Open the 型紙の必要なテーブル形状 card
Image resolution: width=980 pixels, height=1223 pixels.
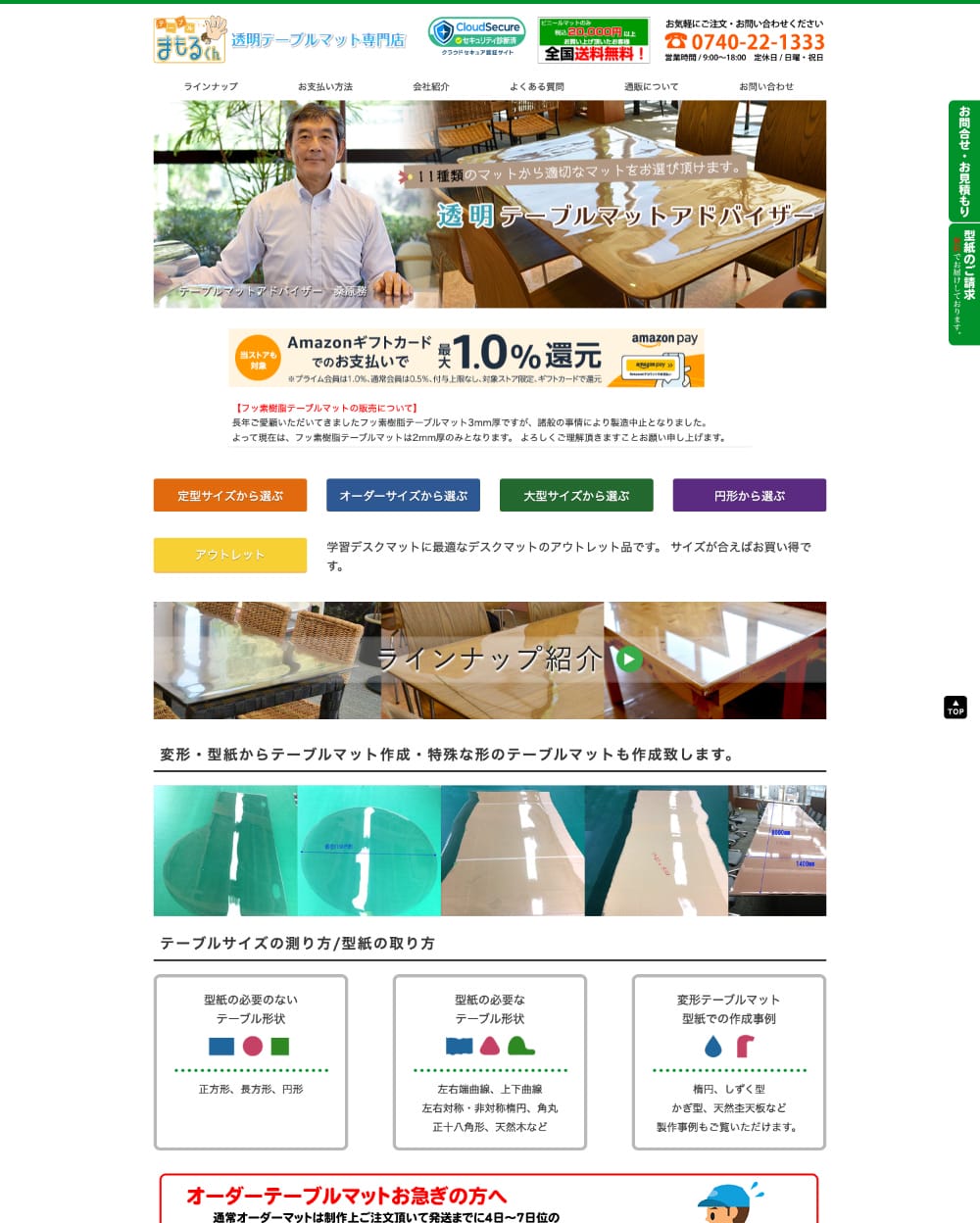coord(490,1061)
